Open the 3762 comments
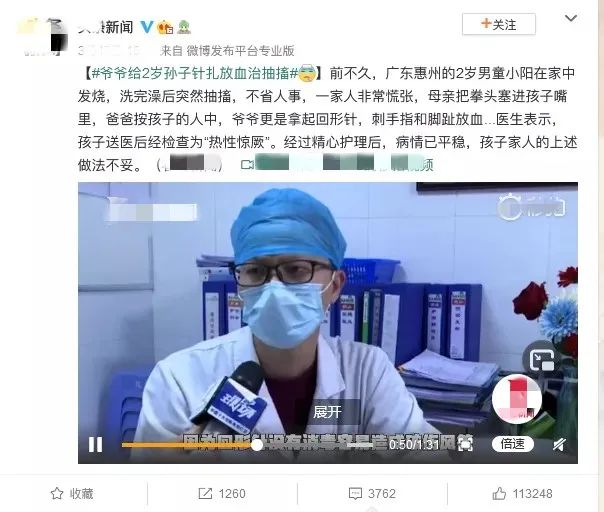 pyautogui.click(x=370, y=493)
